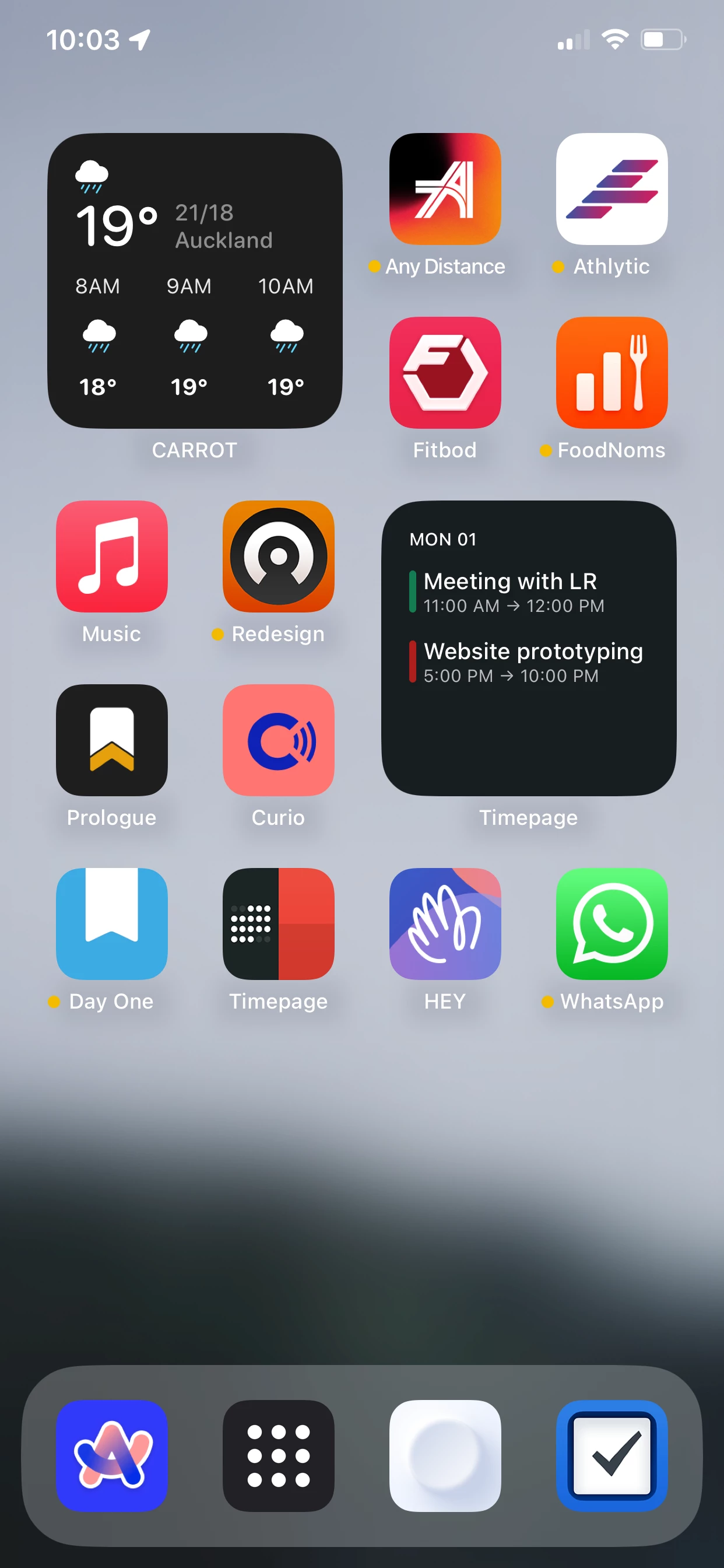Image resolution: width=724 pixels, height=1568 pixels.
Task: Open the Timepage calendar widget
Action: click(529, 648)
